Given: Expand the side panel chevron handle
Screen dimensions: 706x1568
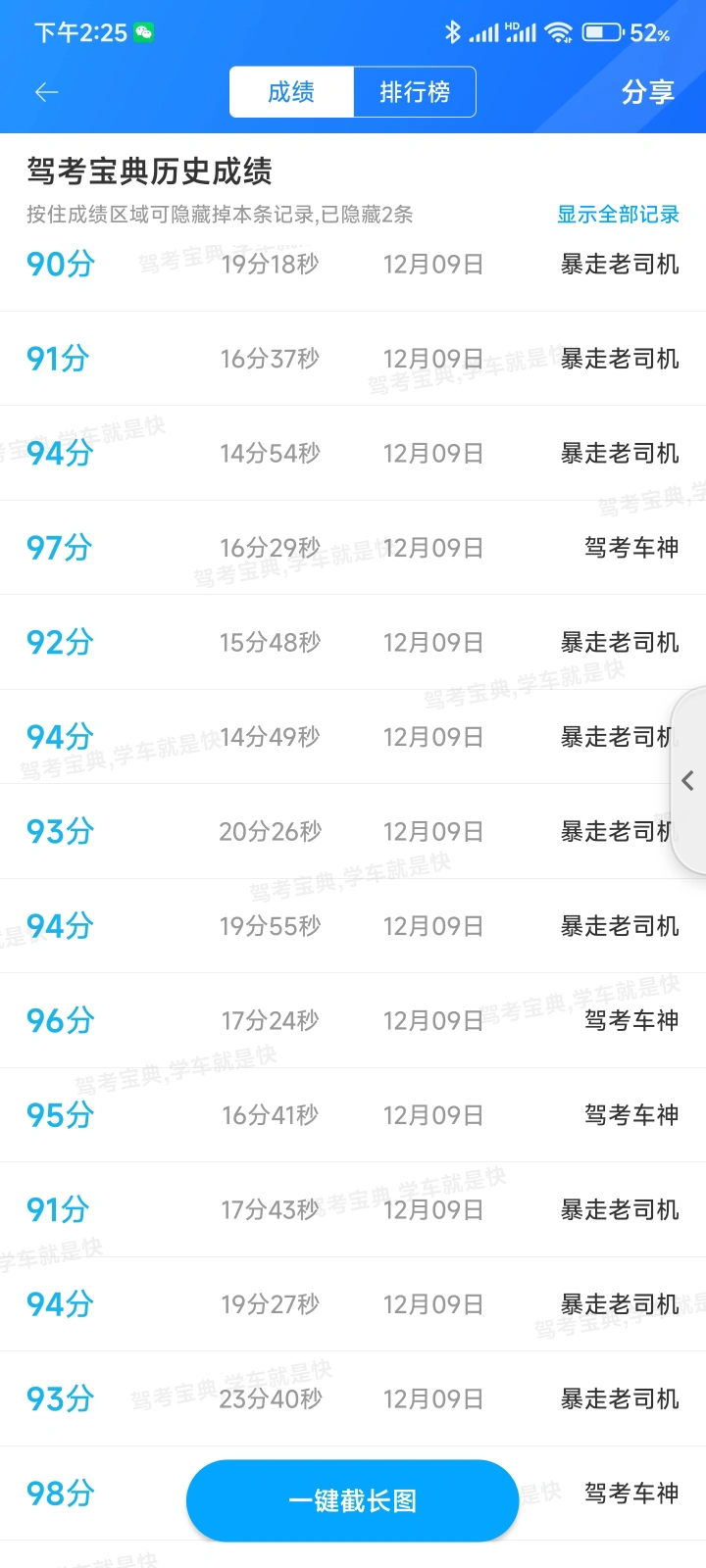Looking at the screenshot, I should (x=688, y=781).
